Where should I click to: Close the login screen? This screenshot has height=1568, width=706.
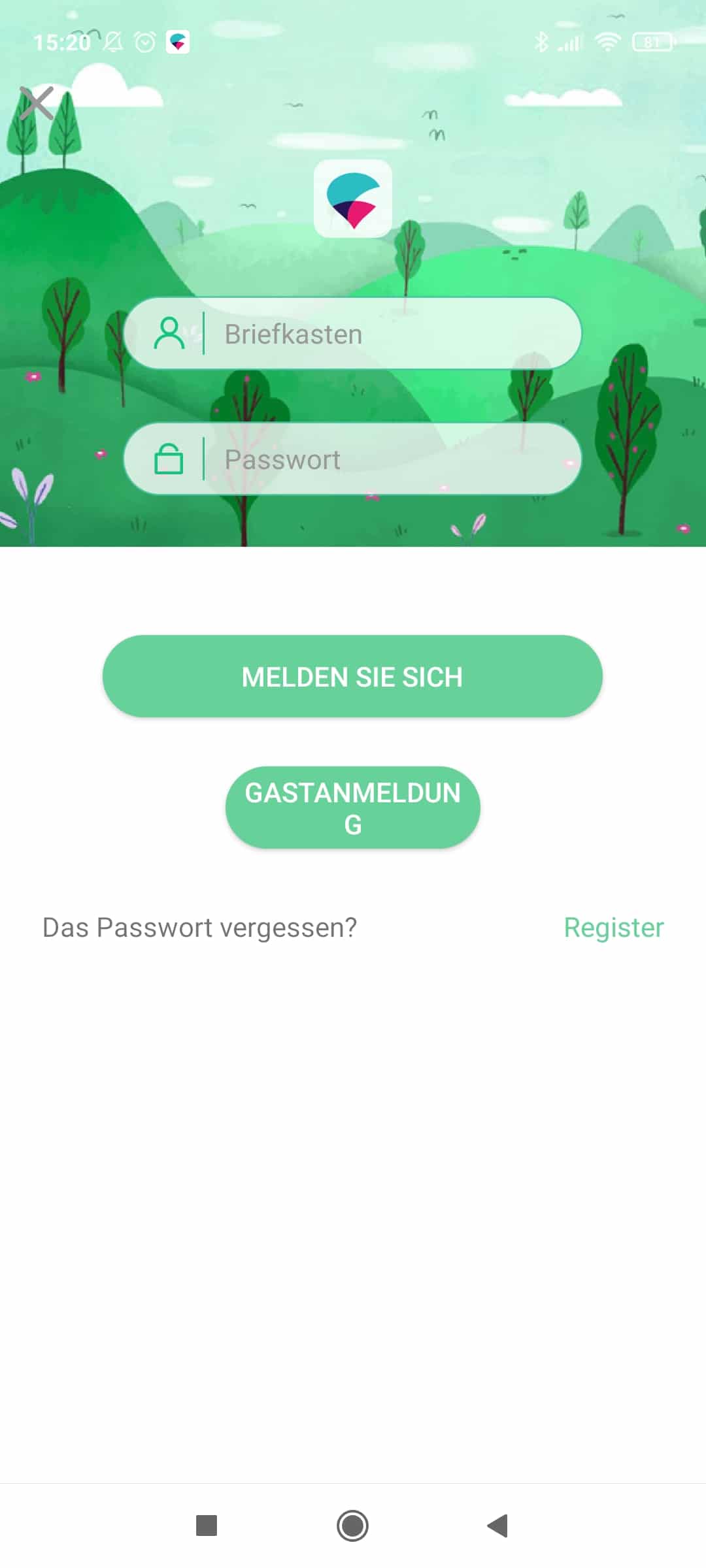click(37, 103)
